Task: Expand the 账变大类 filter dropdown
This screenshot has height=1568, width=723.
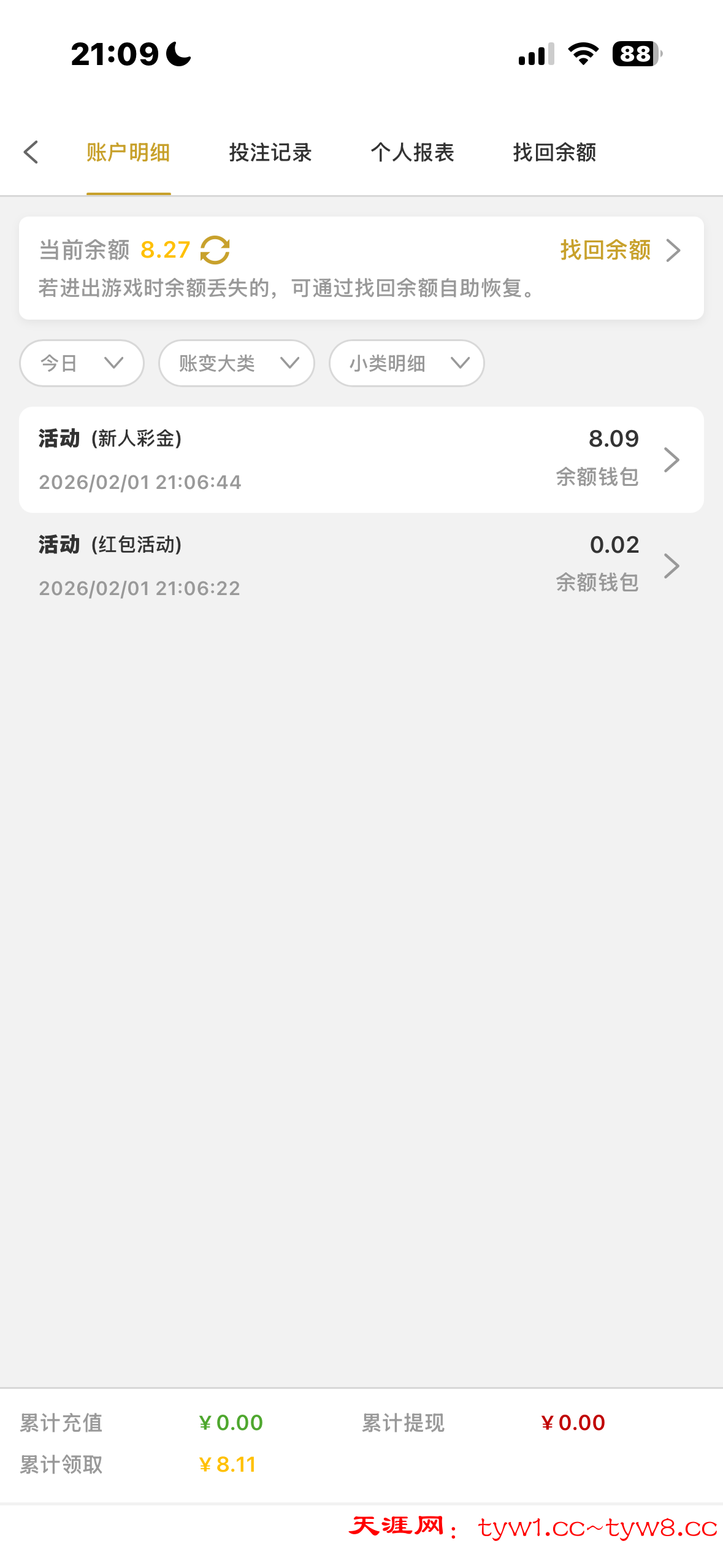Action: click(236, 363)
